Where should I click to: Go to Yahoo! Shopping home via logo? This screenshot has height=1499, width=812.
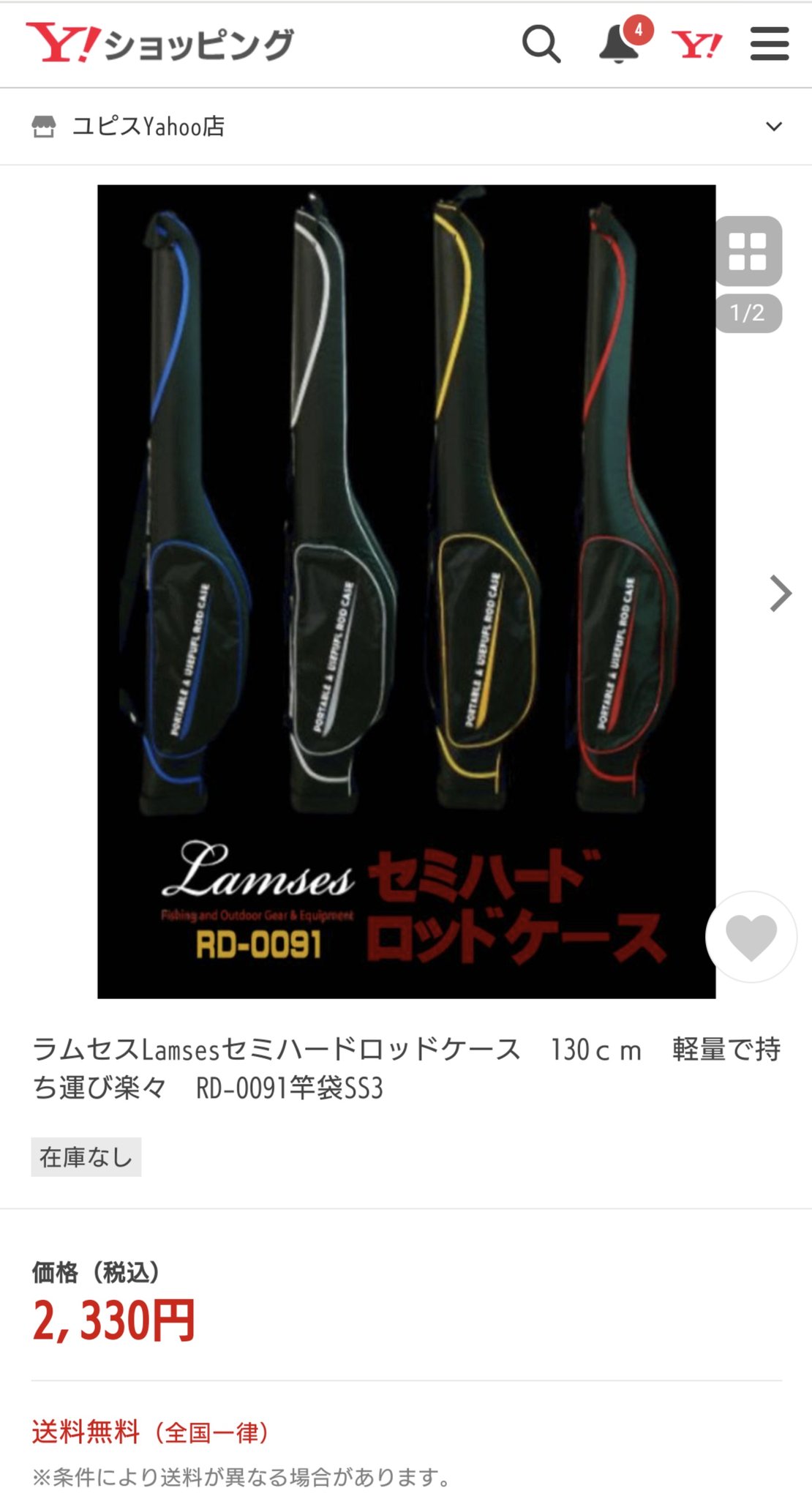click(159, 42)
